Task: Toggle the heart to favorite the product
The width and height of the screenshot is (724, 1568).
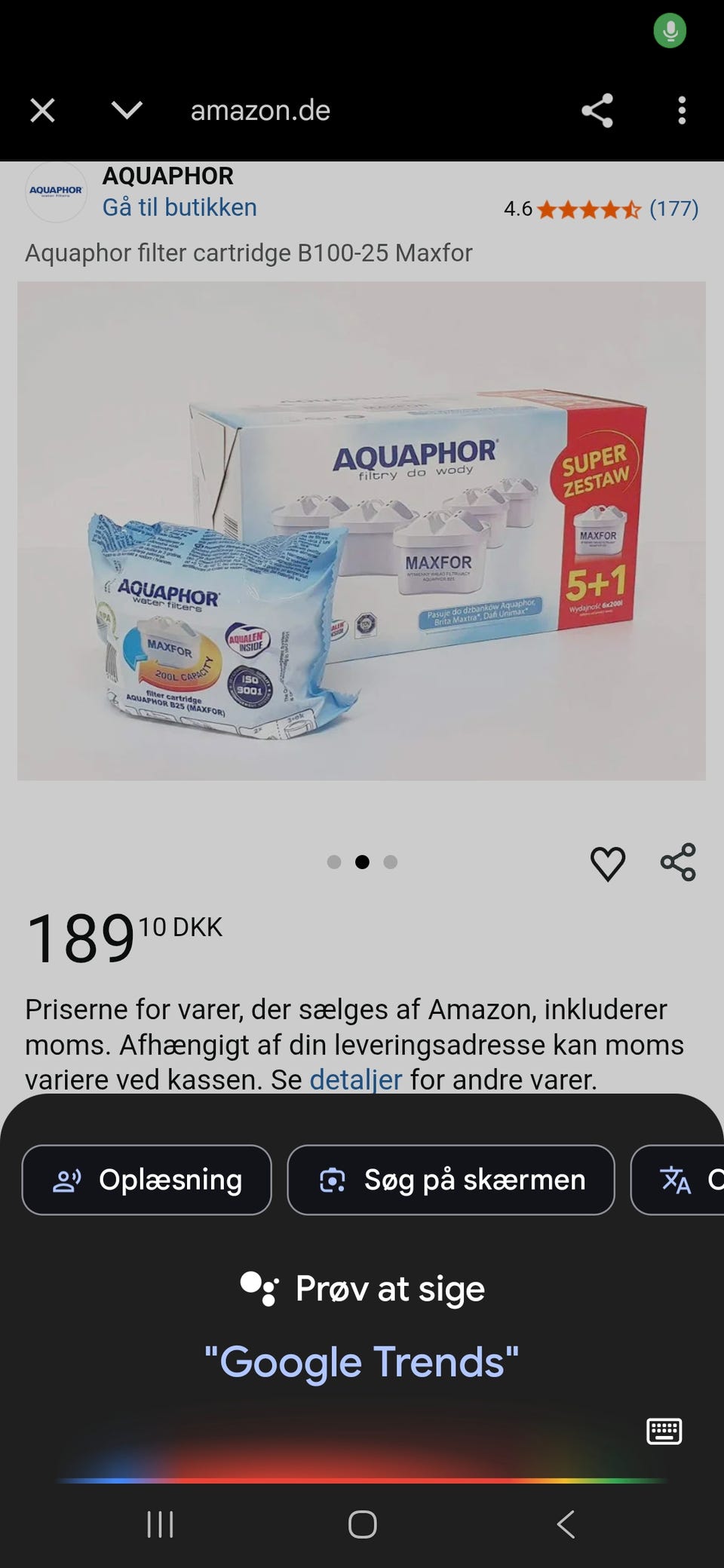Action: [x=607, y=863]
